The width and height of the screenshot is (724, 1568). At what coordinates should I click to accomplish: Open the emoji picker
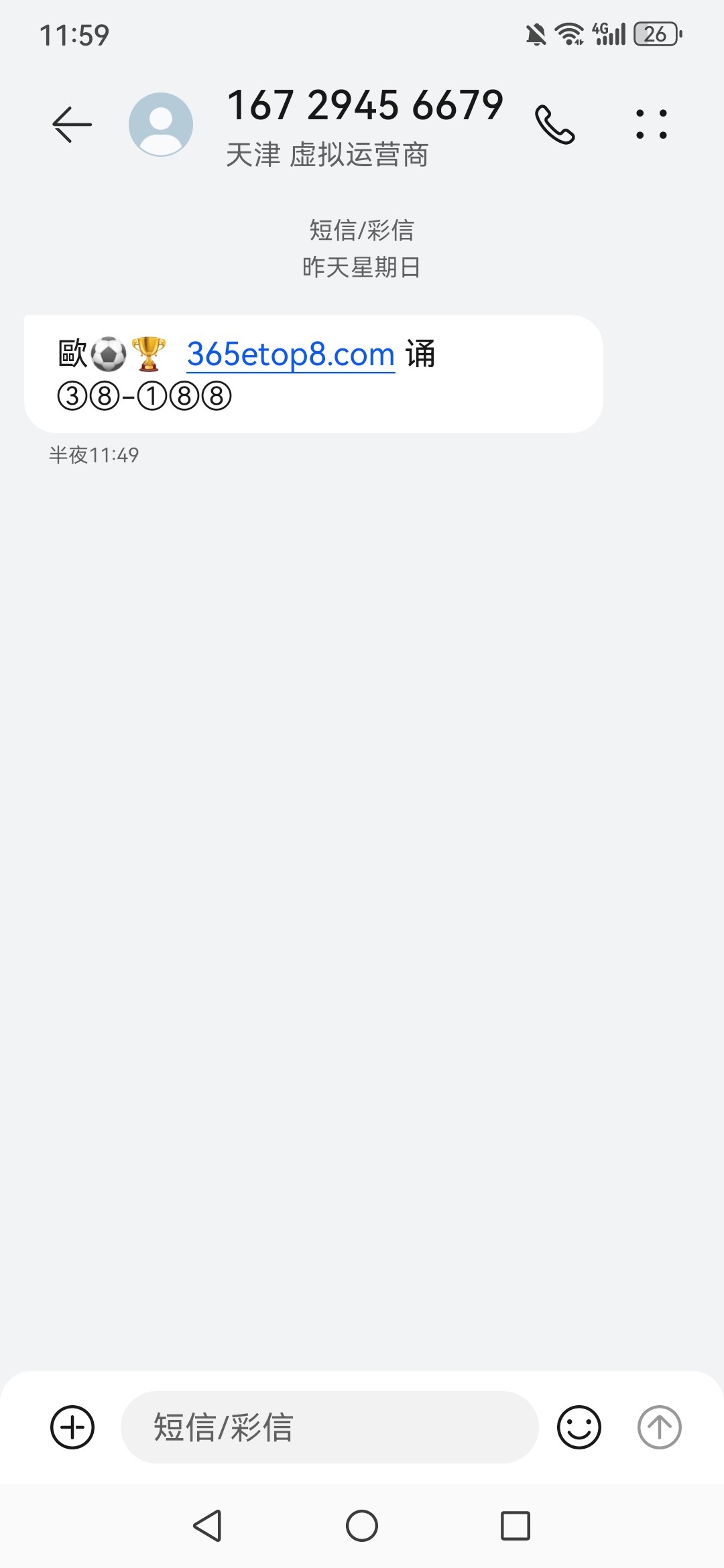point(579,1427)
